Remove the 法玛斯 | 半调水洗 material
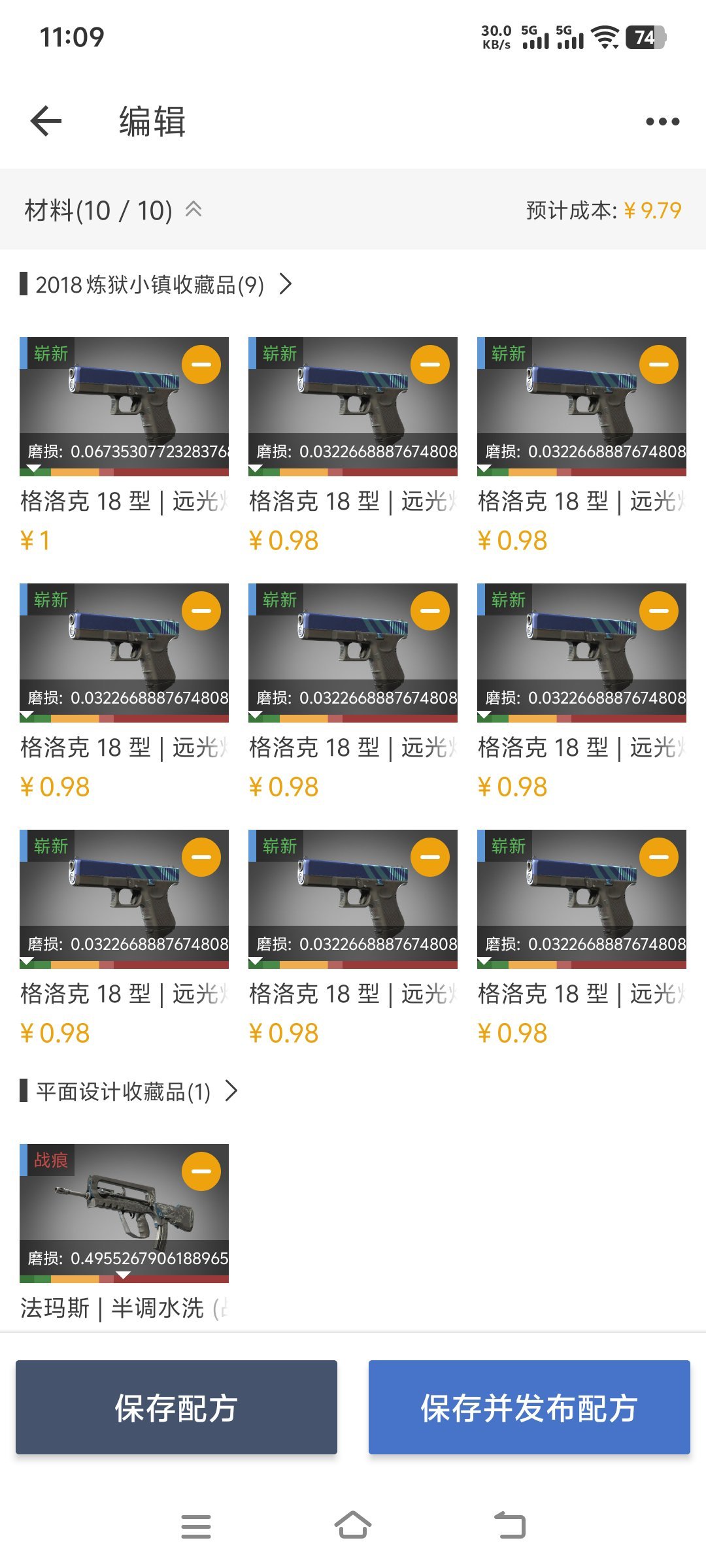The height and width of the screenshot is (1568, 706). (201, 1171)
